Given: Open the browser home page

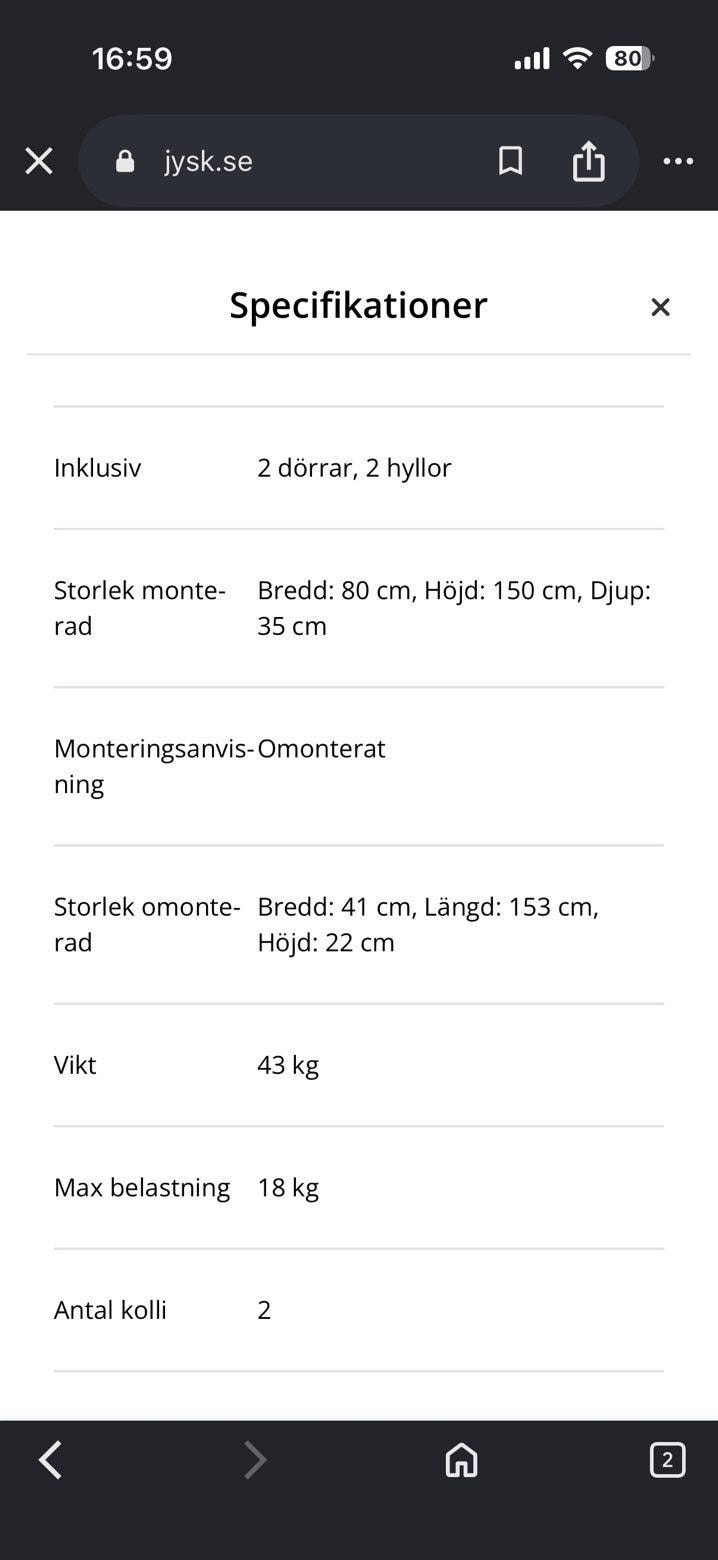Looking at the screenshot, I should tap(461, 1461).
